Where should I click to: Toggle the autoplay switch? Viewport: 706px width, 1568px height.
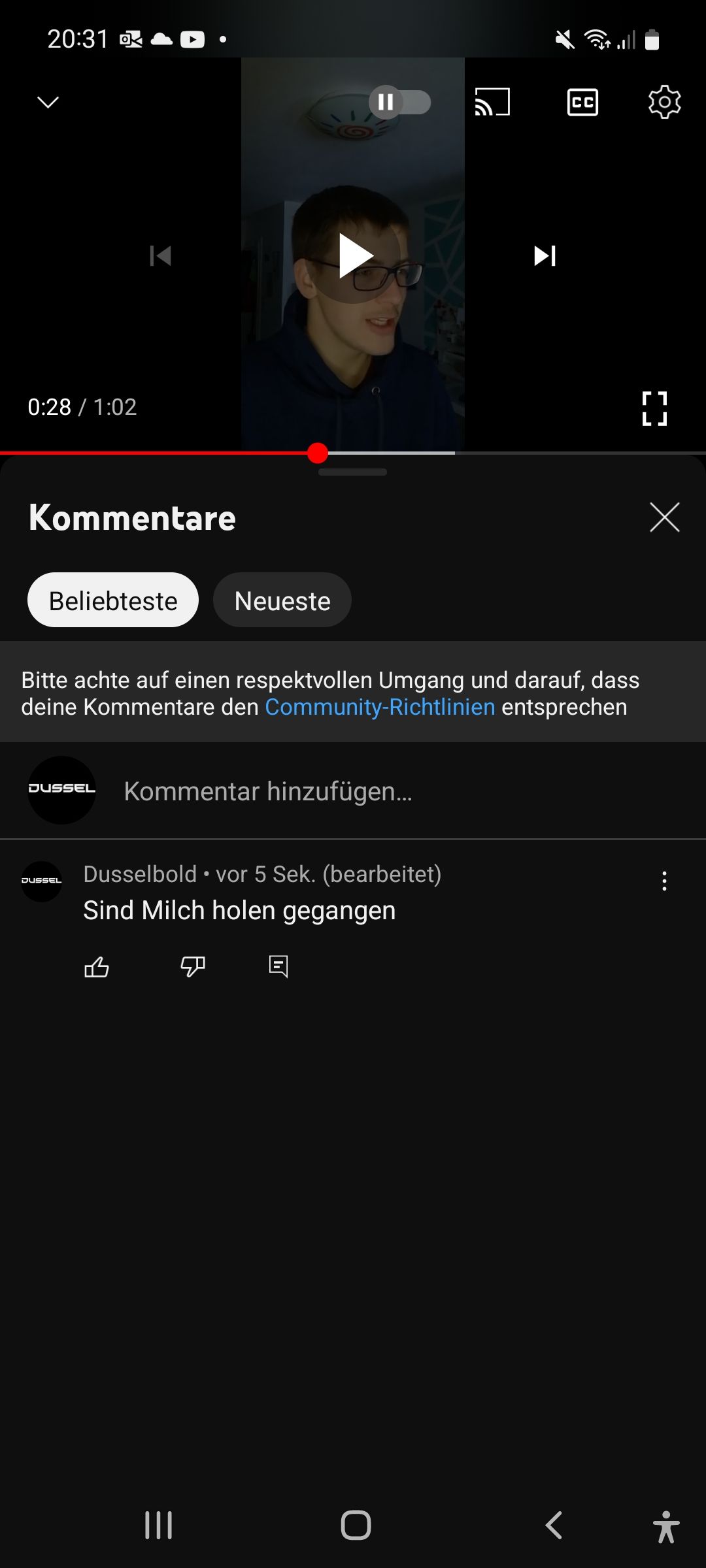(x=399, y=103)
